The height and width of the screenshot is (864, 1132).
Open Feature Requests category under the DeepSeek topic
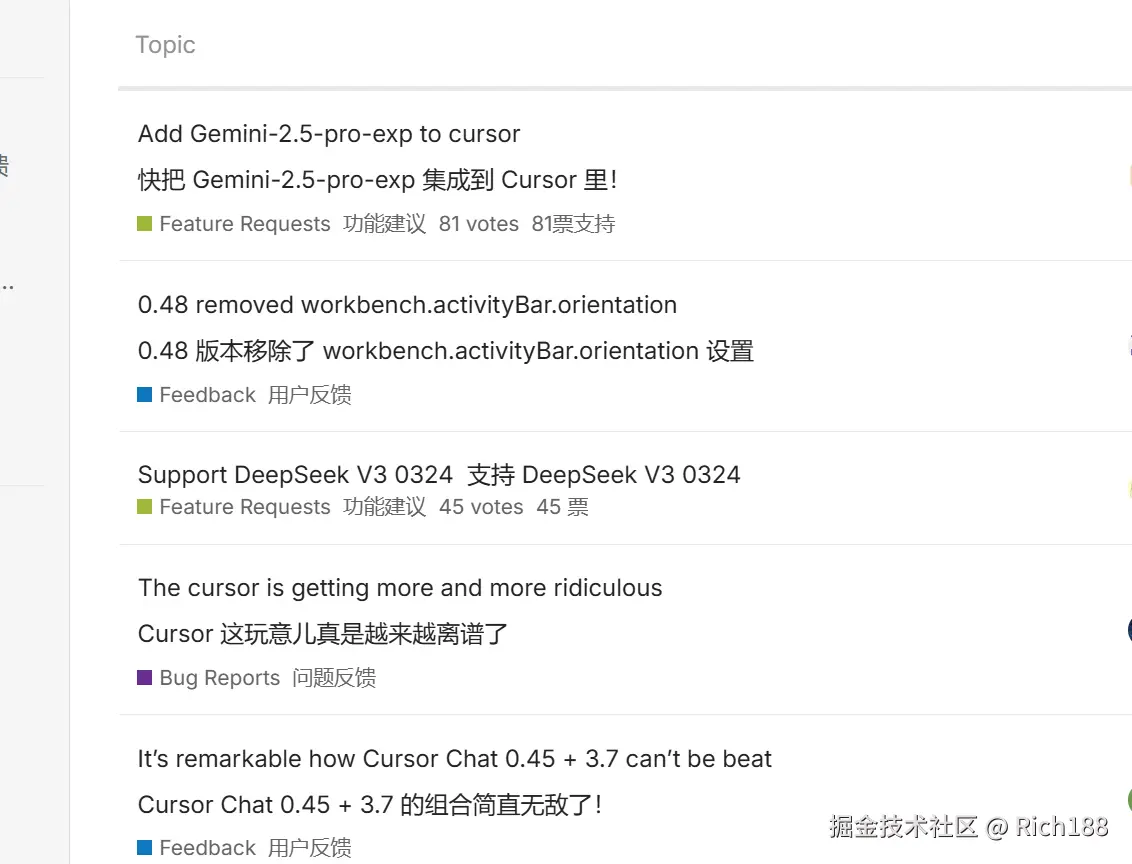point(244,507)
